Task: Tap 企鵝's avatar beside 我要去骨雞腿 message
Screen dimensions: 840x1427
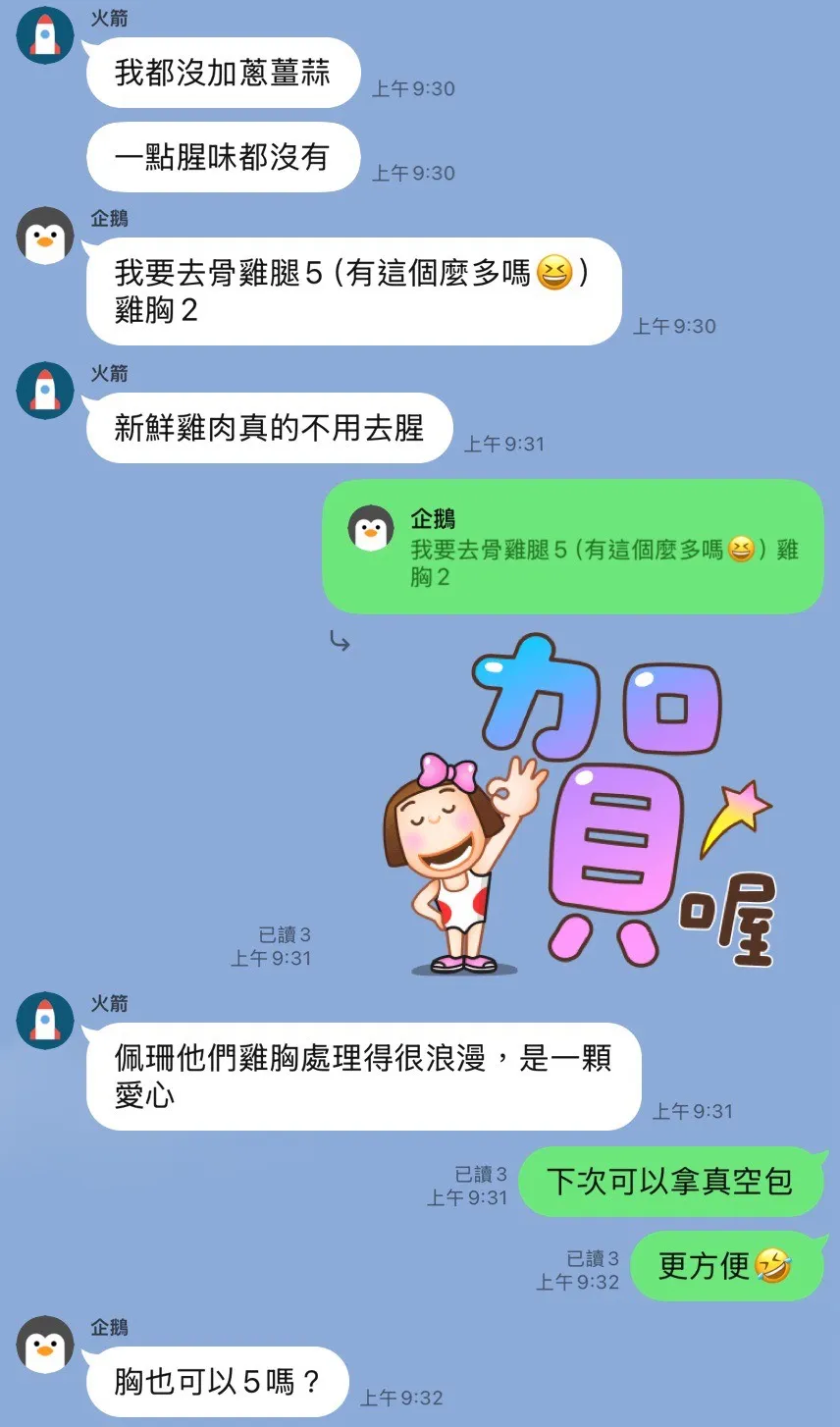Action: click(x=45, y=236)
